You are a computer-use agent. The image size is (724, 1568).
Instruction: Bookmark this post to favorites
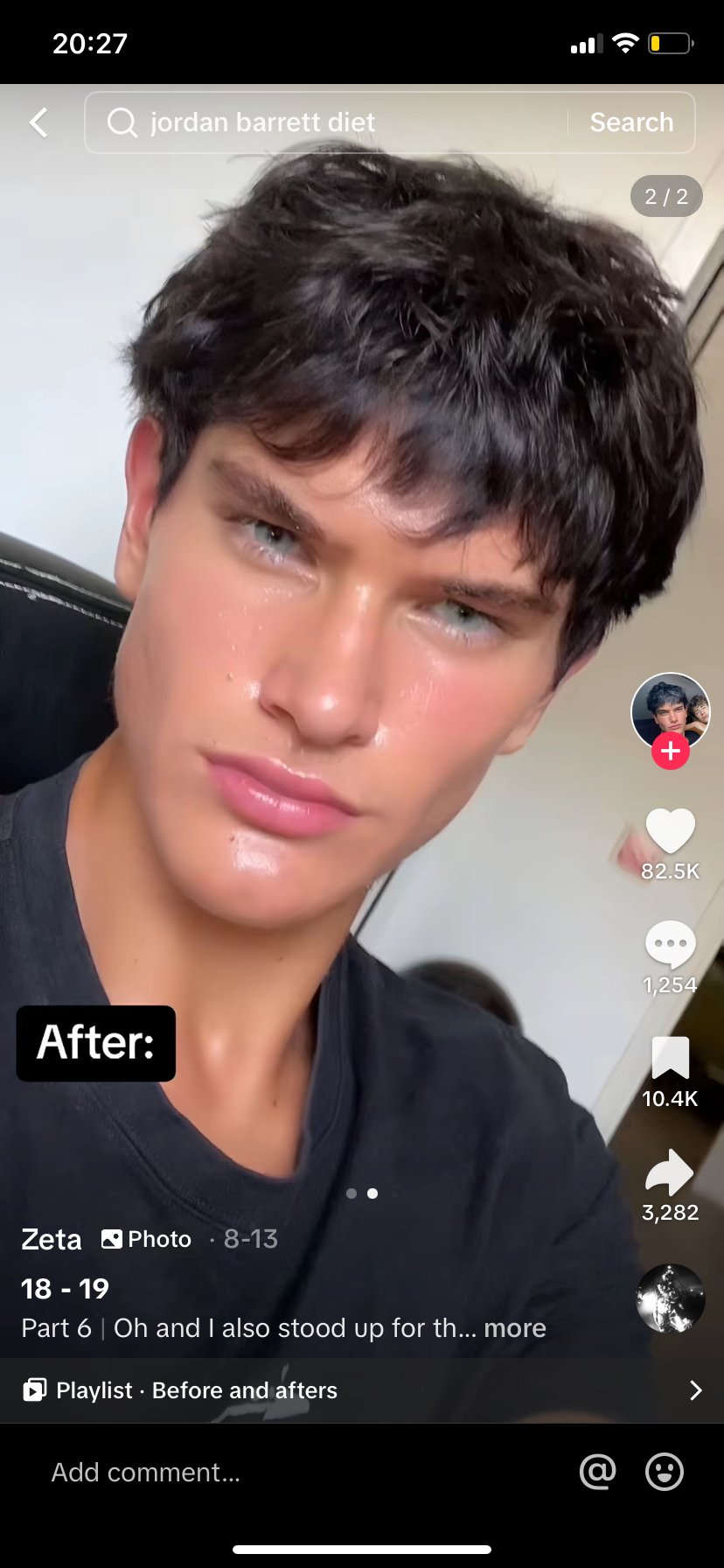pos(670,1058)
